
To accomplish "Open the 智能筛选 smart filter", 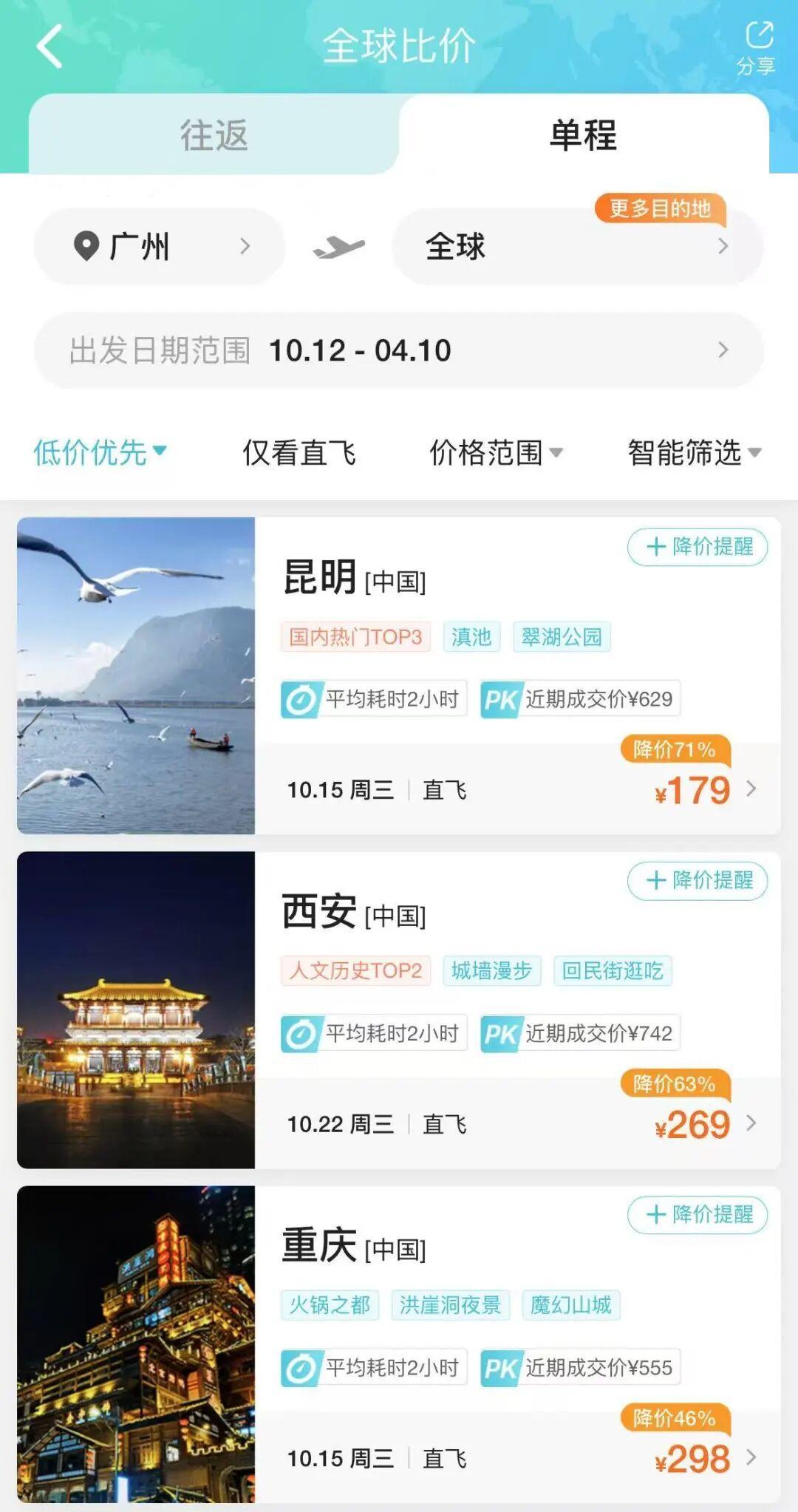I will pos(694,452).
